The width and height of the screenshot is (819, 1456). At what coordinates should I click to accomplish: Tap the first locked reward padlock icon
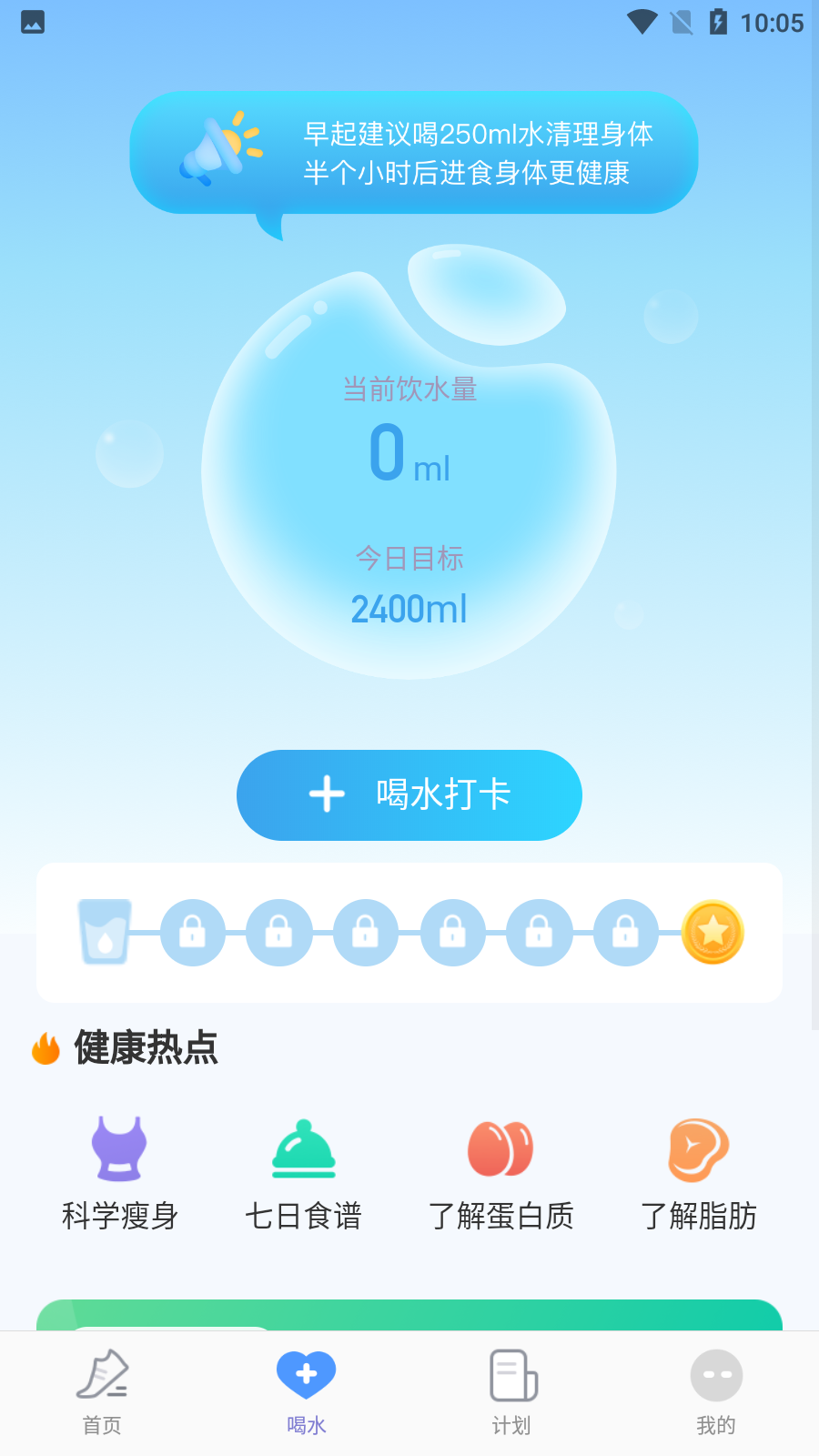[x=192, y=932]
